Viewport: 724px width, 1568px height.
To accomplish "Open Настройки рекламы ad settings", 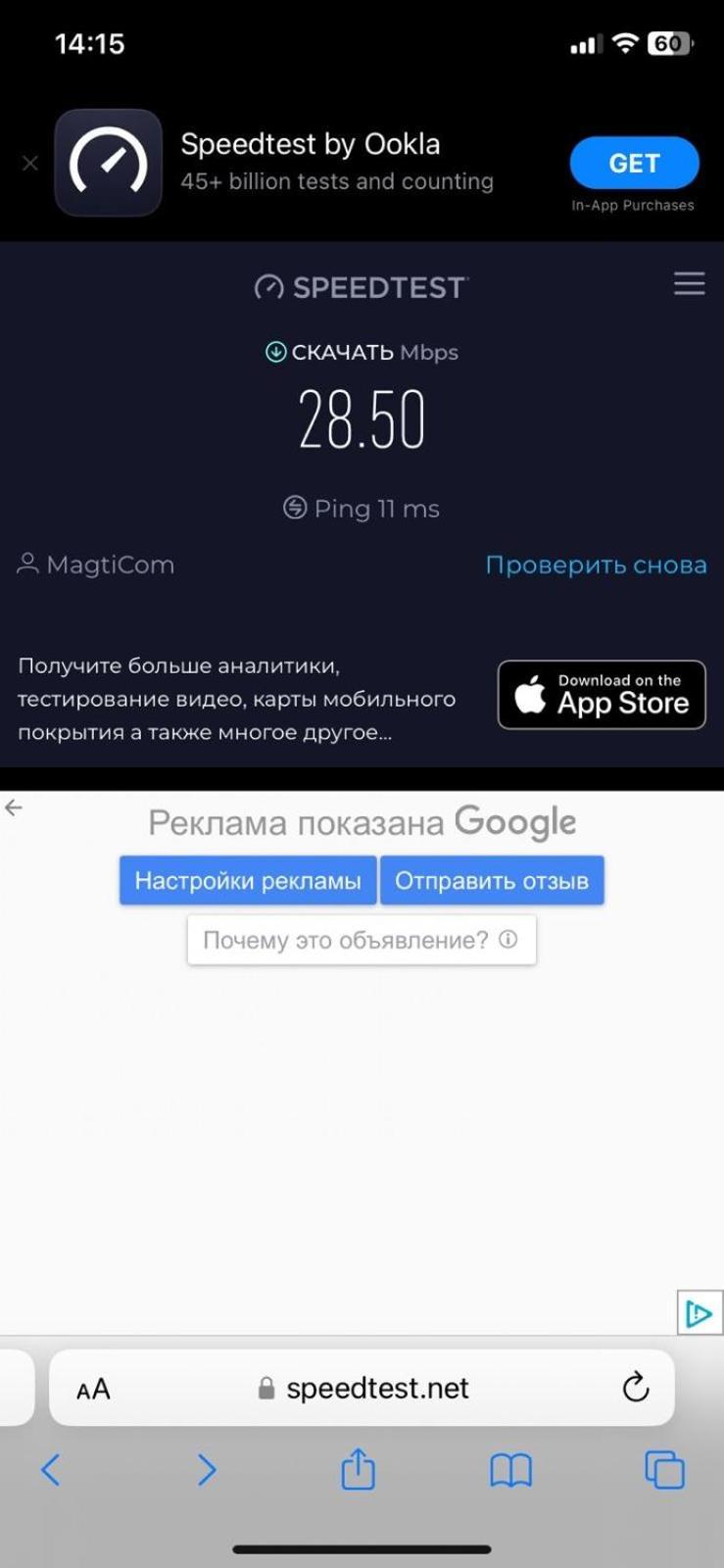I will (x=248, y=880).
